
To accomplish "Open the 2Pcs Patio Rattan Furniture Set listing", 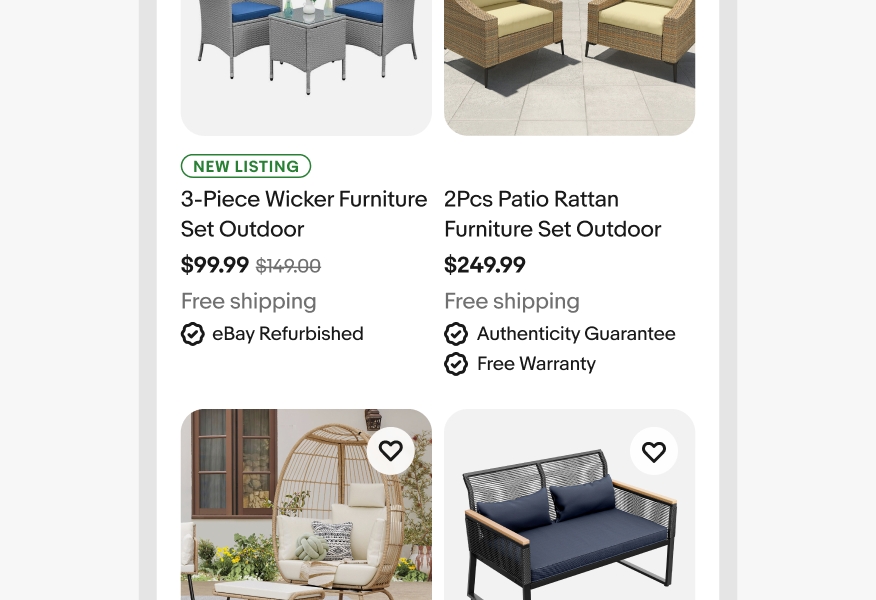I will coord(552,214).
